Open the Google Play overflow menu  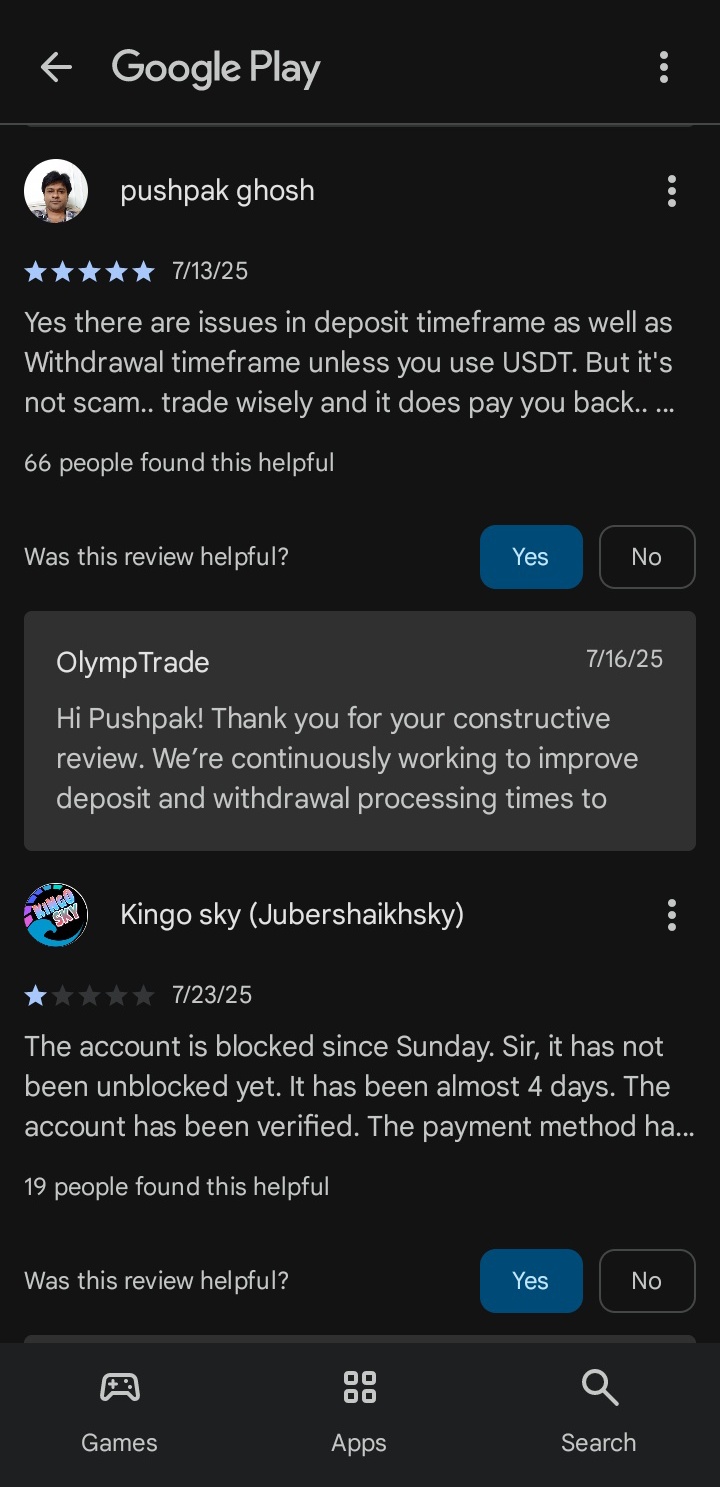tap(663, 68)
